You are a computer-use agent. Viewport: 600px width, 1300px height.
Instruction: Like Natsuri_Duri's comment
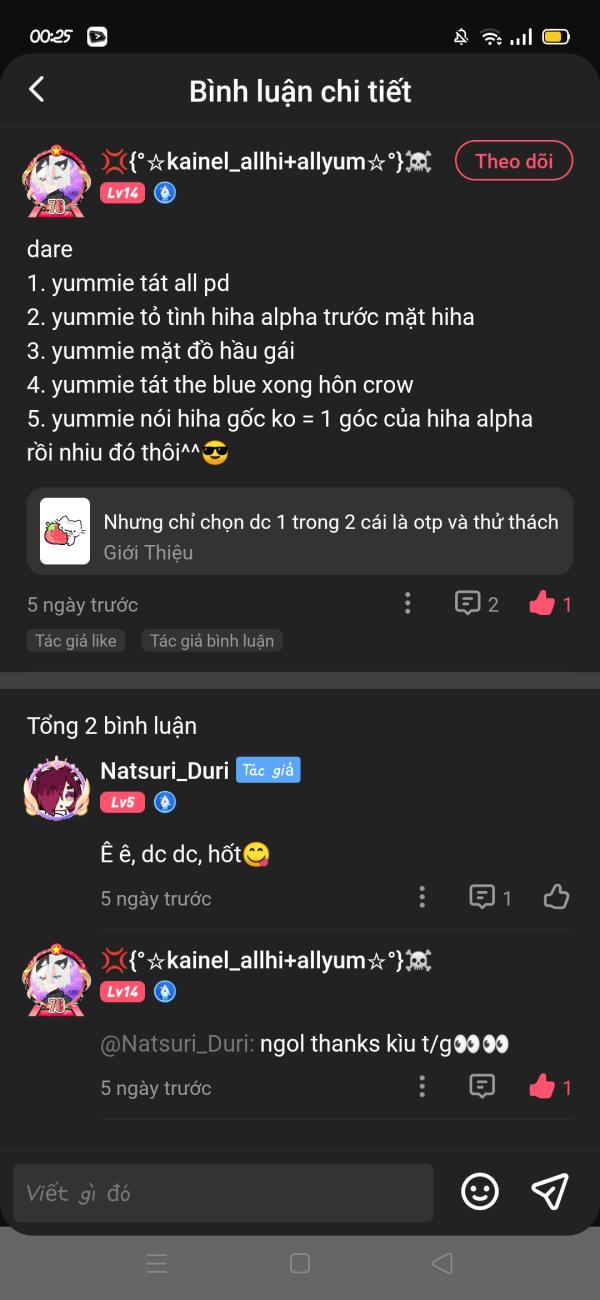pyautogui.click(x=556, y=897)
